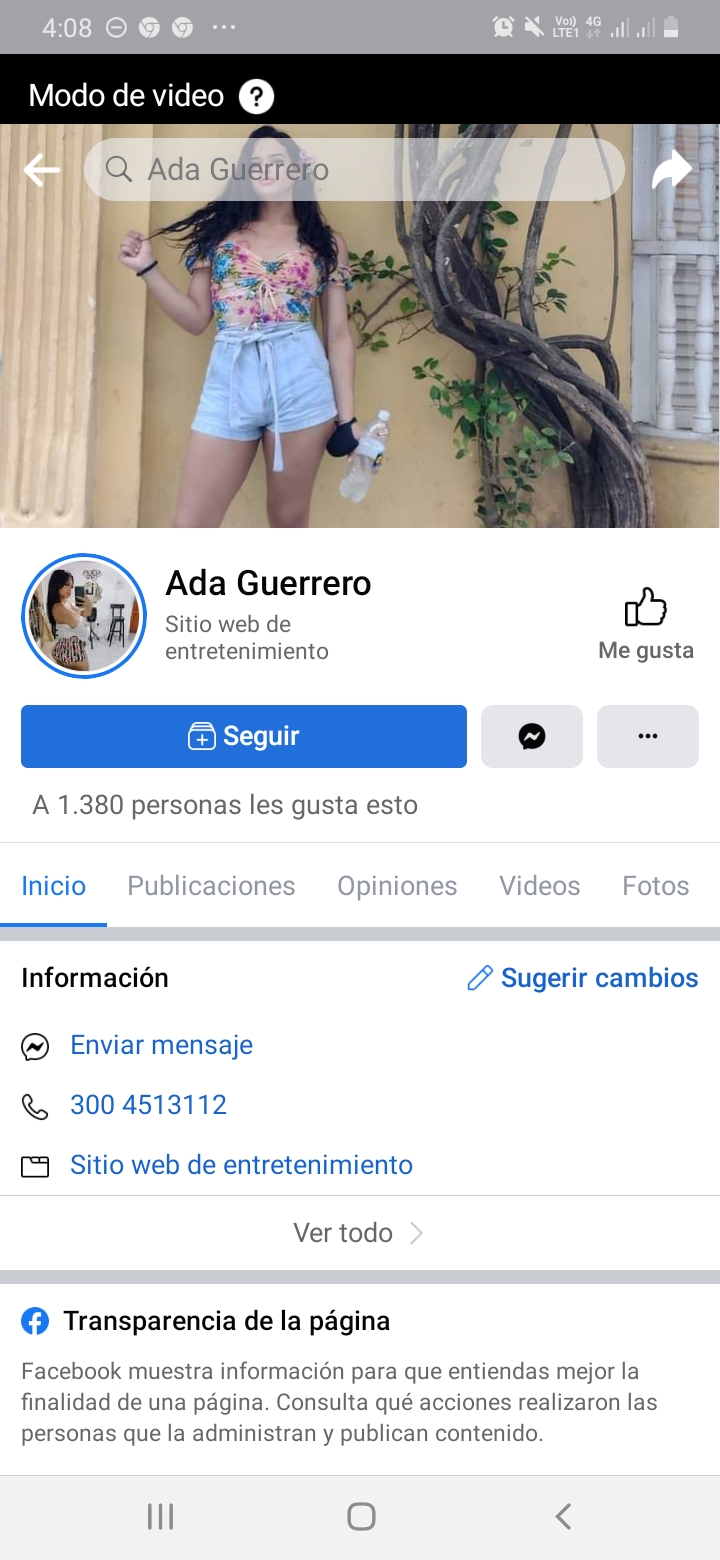This screenshot has height=1560, width=720.
Task: Like the page with Me gusta
Action: pyautogui.click(x=645, y=624)
